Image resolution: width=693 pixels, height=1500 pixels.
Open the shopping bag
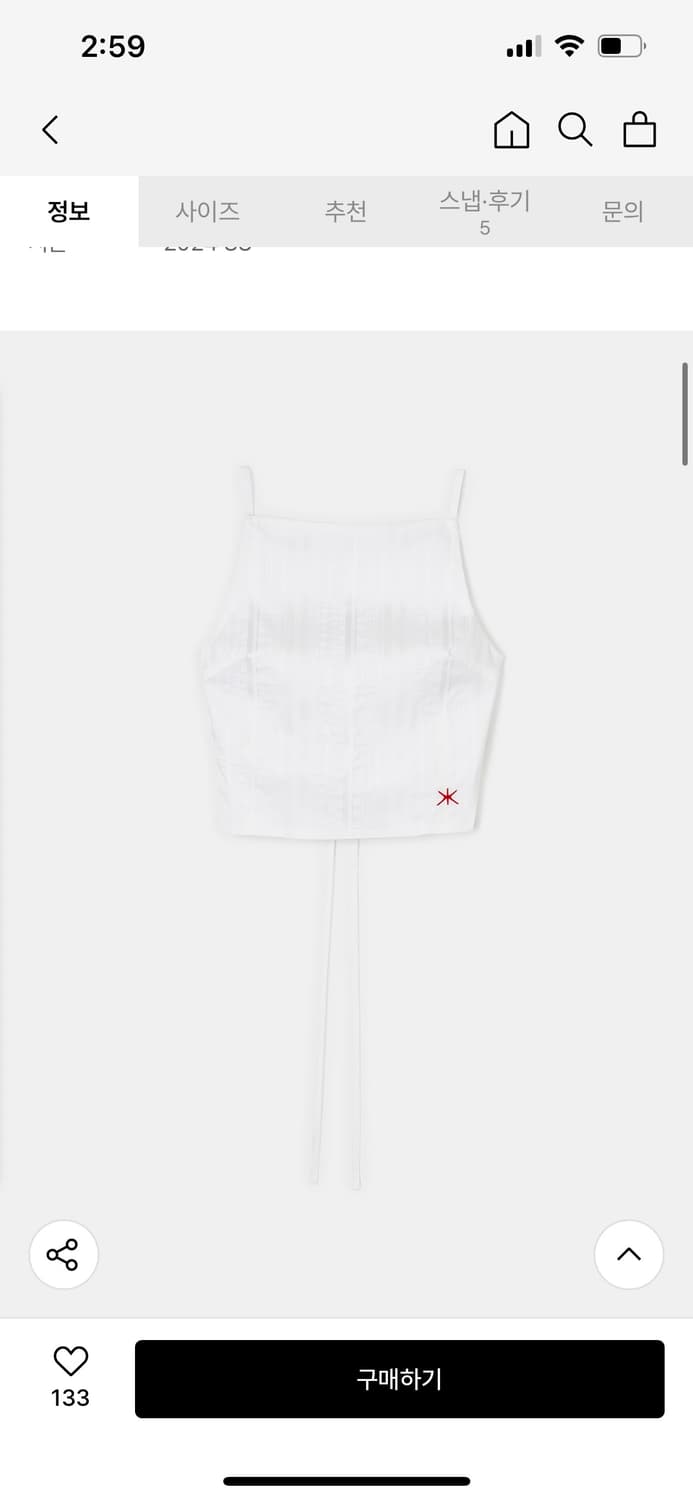(640, 130)
